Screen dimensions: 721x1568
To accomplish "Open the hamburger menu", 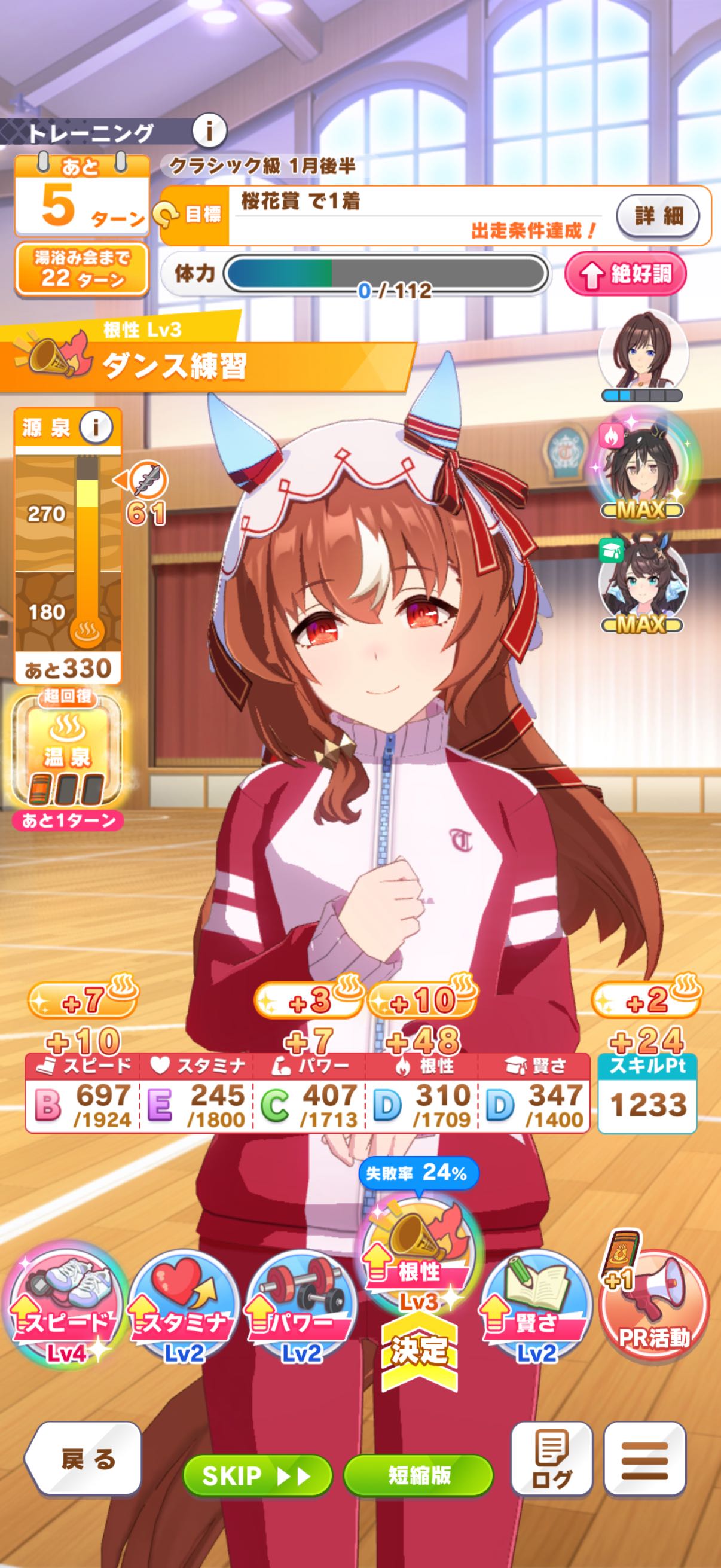I will point(645,1459).
